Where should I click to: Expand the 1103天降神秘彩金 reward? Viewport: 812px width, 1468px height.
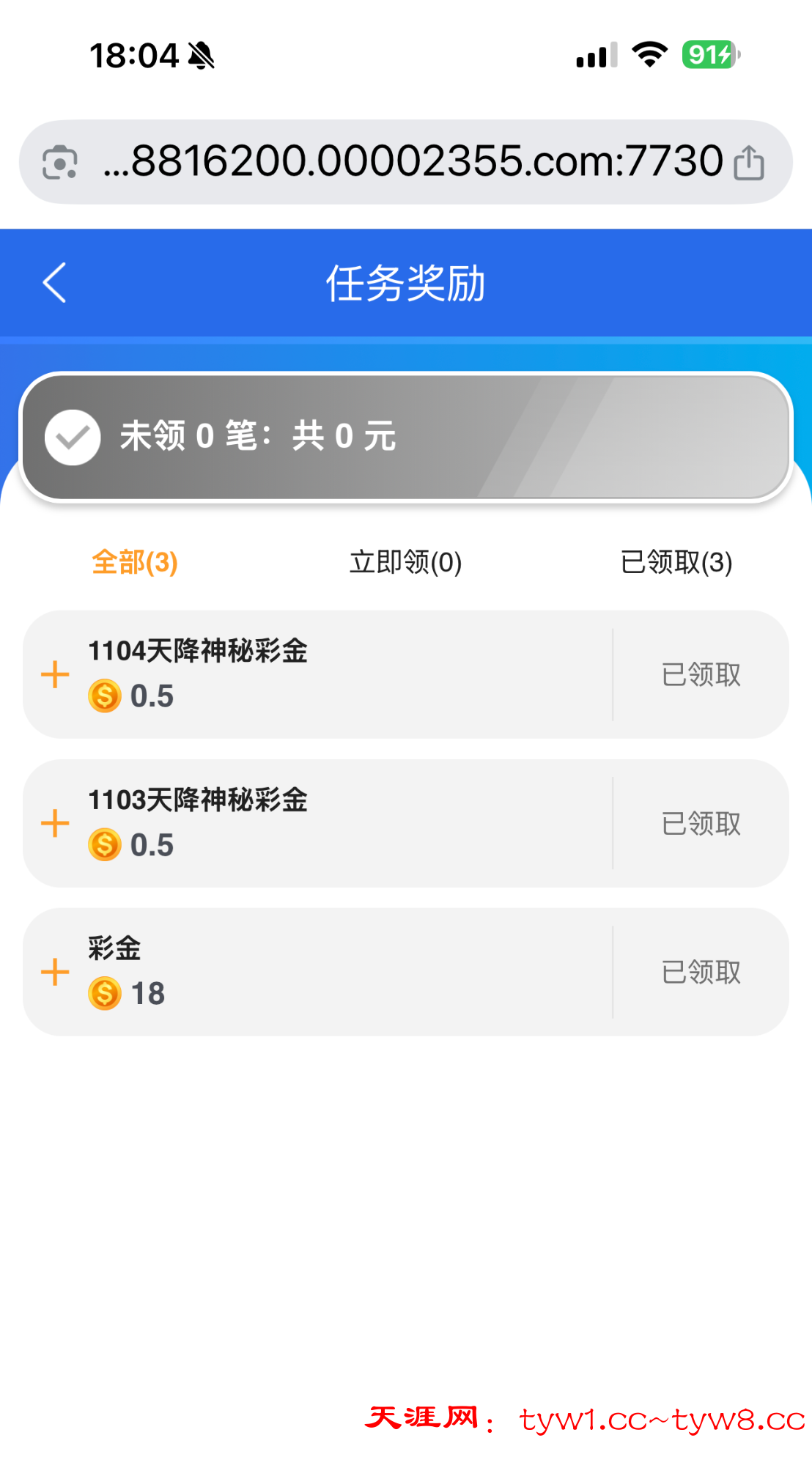(55, 823)
